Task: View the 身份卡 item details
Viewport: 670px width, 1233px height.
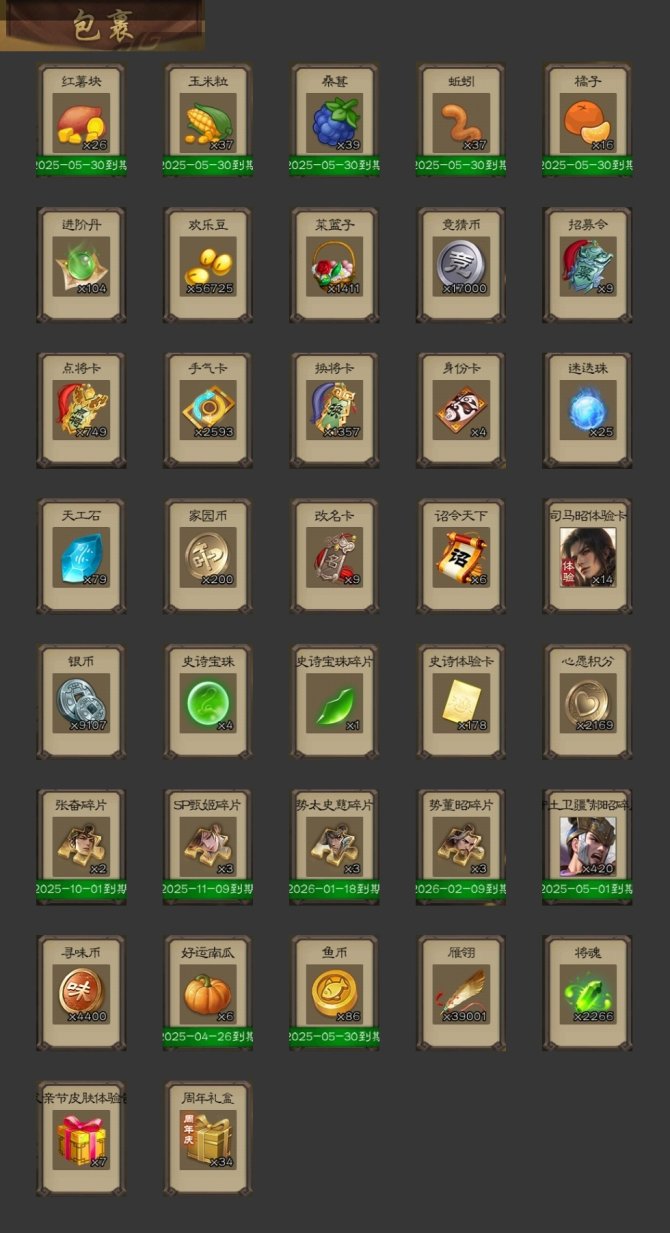Action: [x=461, y=412]
